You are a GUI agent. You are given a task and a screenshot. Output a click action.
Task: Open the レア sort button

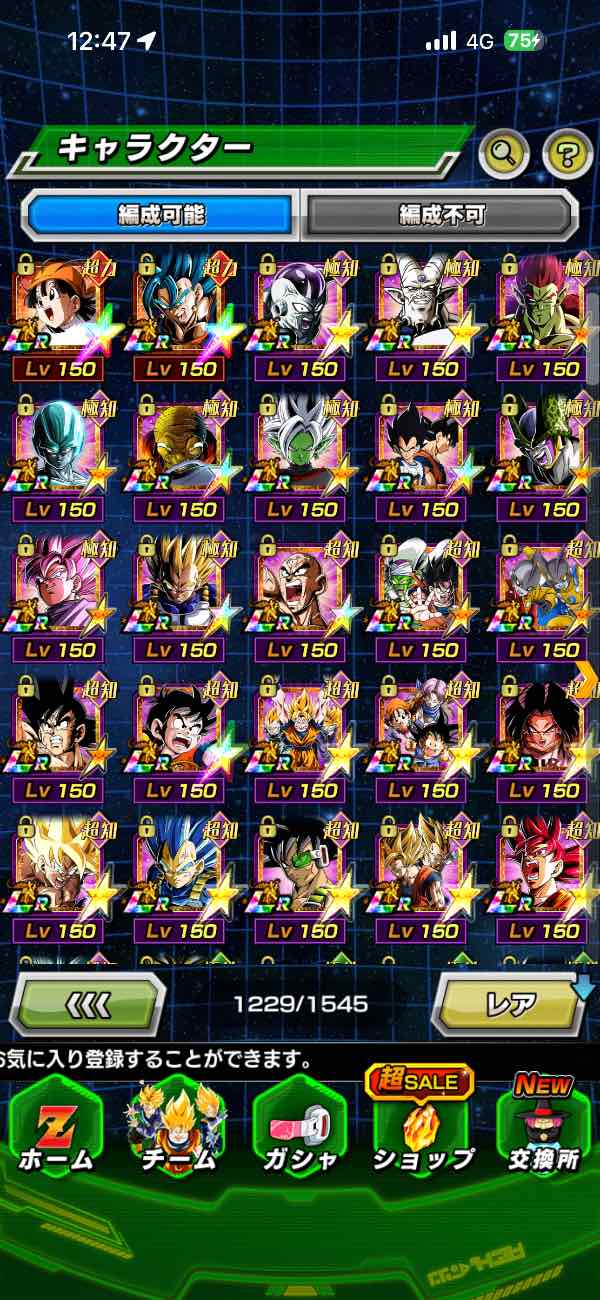(x=510, y=1003)
